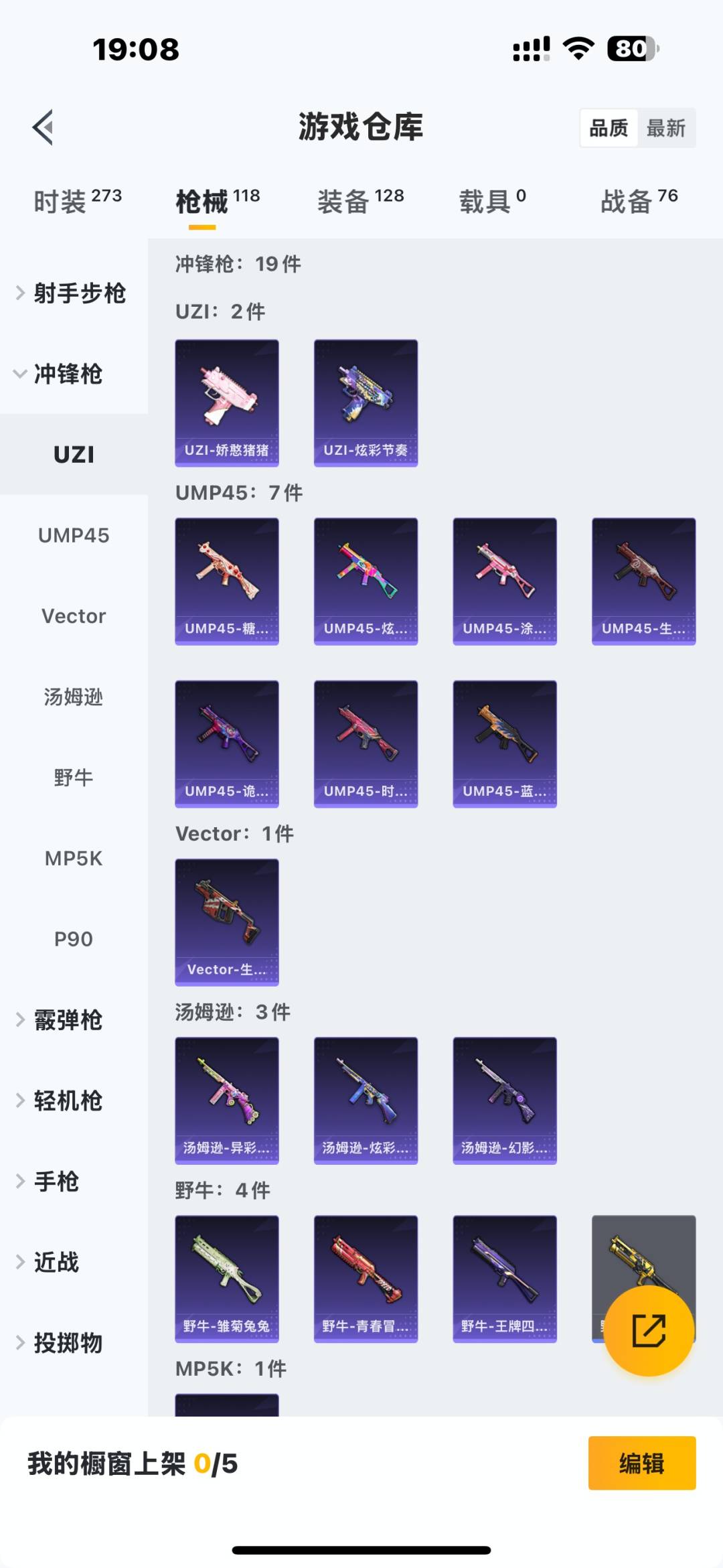The image size is (723, 1568).
Task: Select P90 in the sidebar
Action: [x=74, y=939]
